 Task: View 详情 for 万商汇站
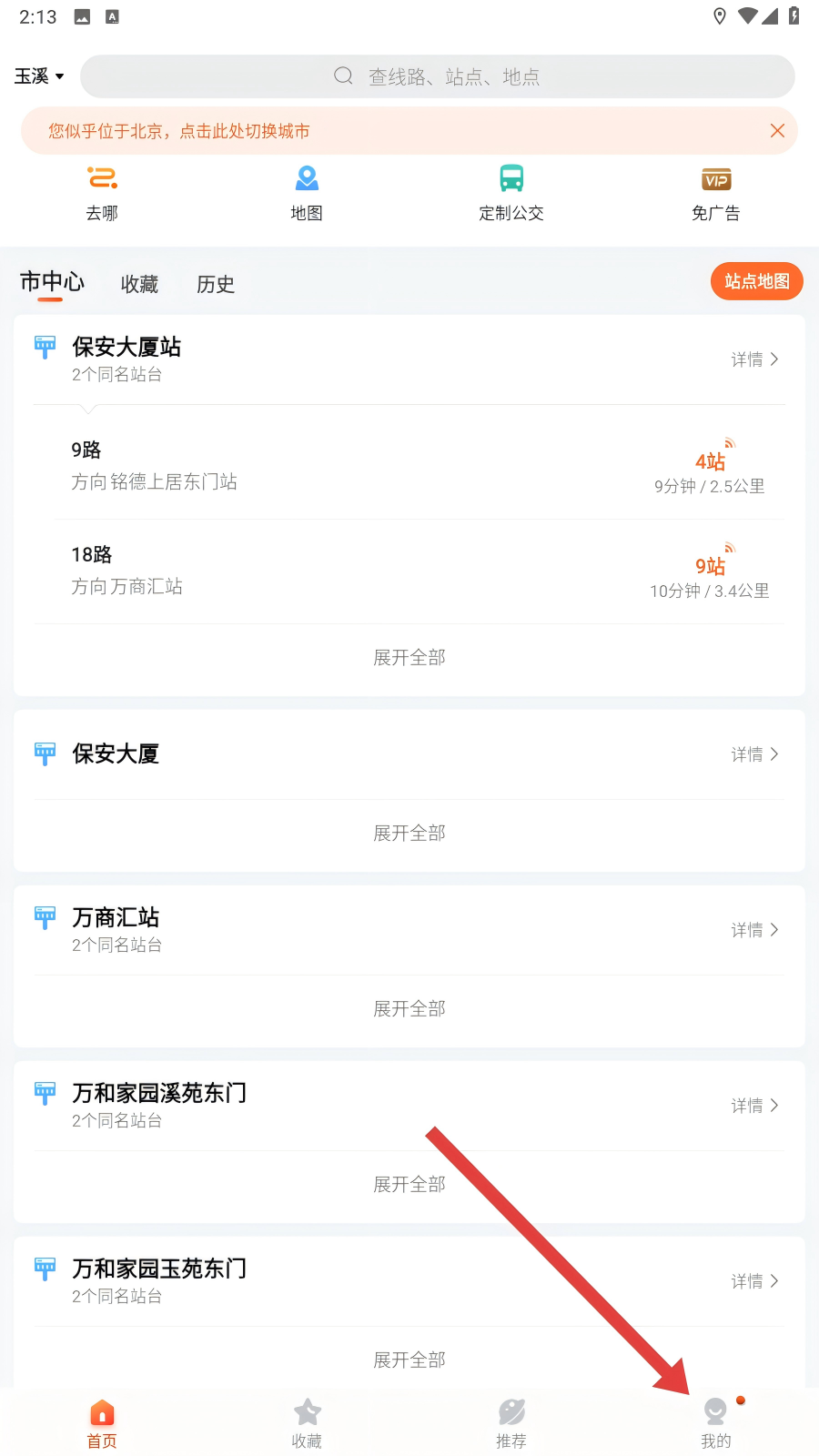pyautogui.click(x=754, y=930)
